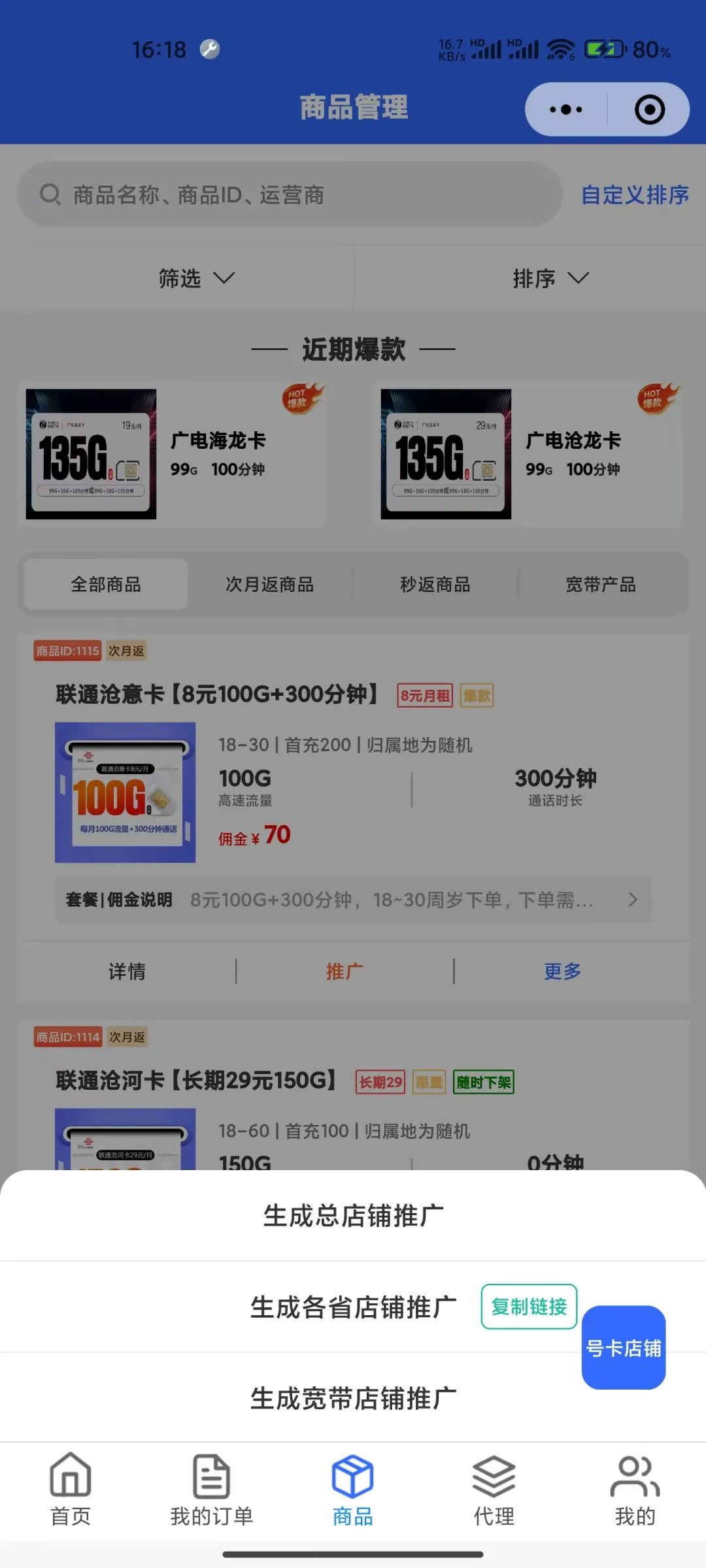This screenshot has width=706, height=1568.
Task: Tap 推广 for 联通沧意卡
Action: pos(345,972)
